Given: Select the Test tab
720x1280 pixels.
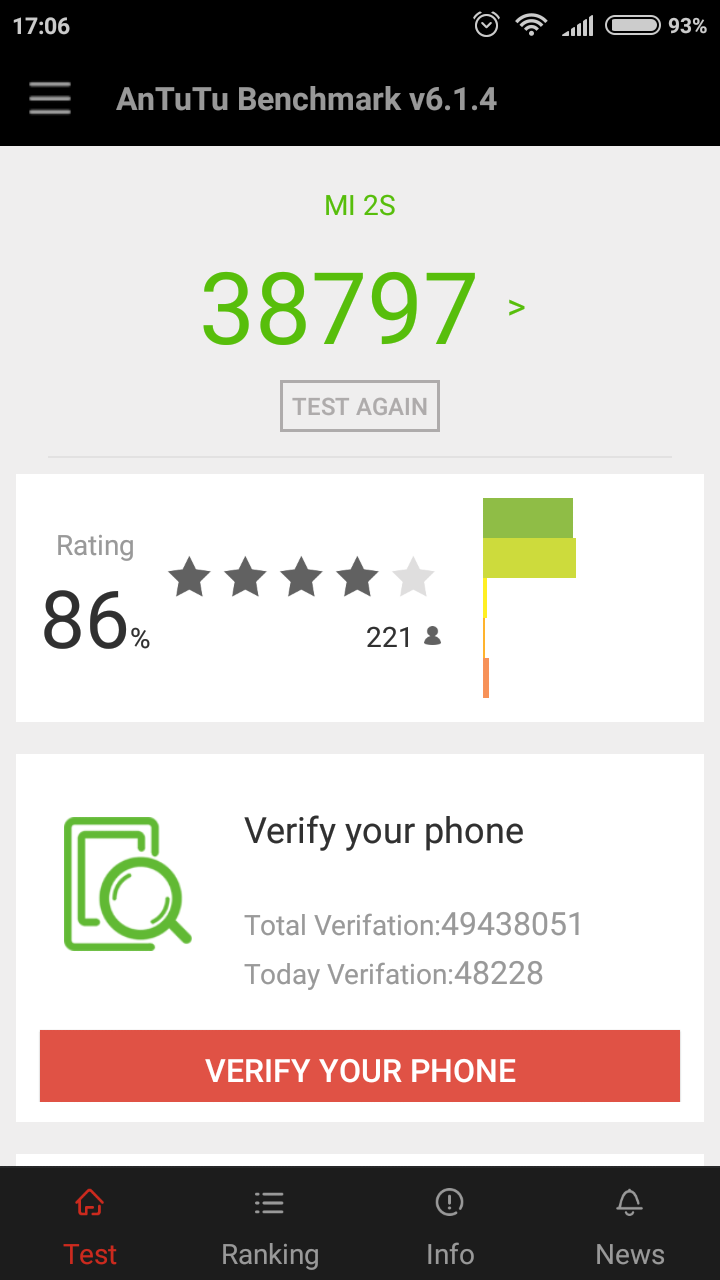Looking at the screenshot, I should 90,1225.
